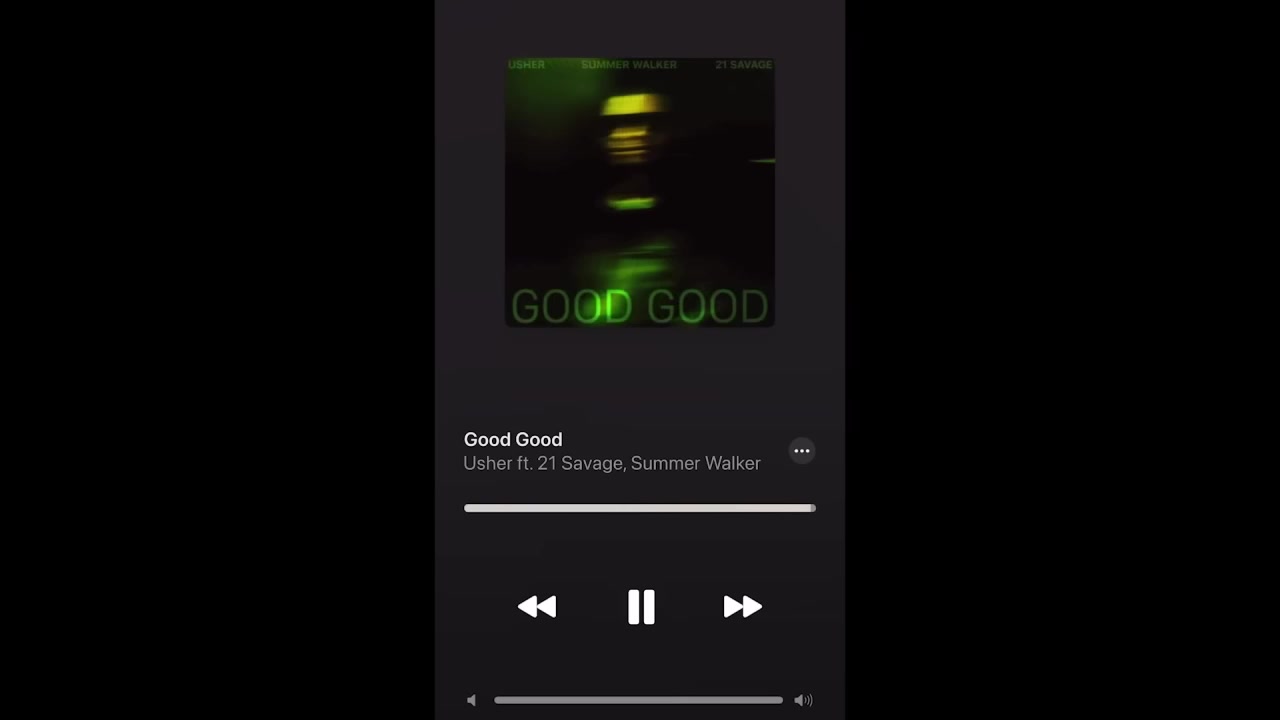The height and width of the screenshot is (720, 1280).
Task: Tap the volume slider to adjust the level
Action: (638, 700)
